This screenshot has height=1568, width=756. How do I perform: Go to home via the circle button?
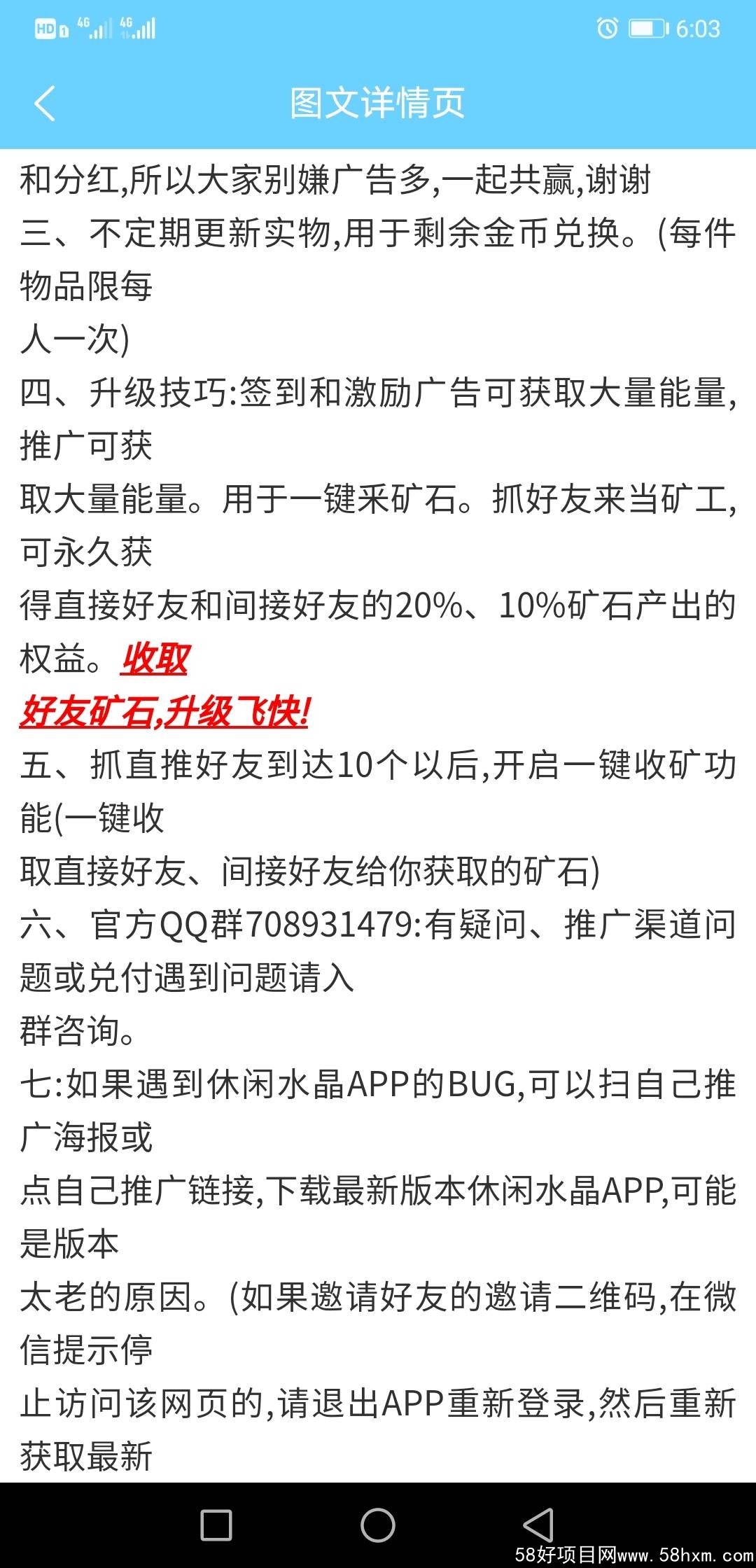(x=378, y=1525)
